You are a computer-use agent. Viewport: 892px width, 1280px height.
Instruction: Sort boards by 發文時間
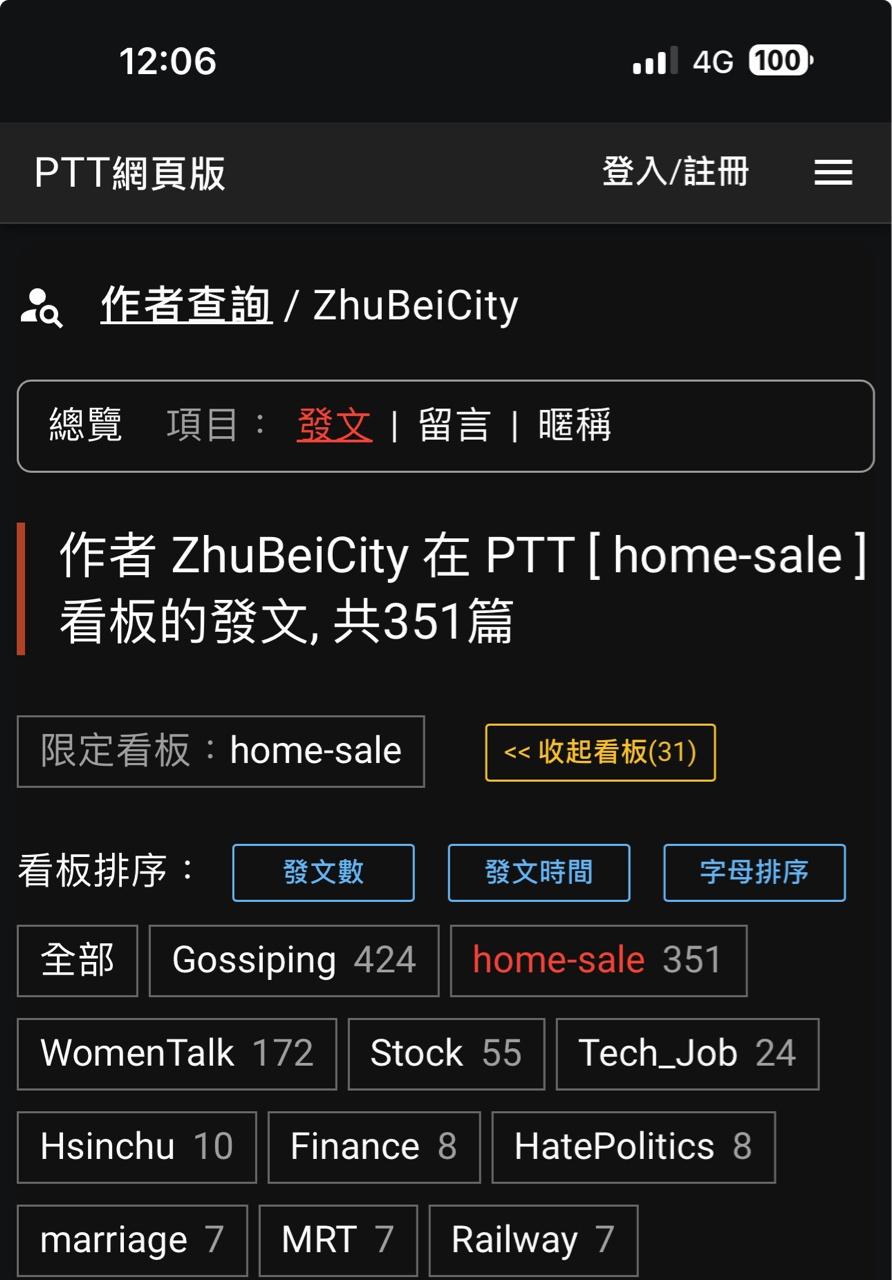pyautogui.click(x=539, y=873)
